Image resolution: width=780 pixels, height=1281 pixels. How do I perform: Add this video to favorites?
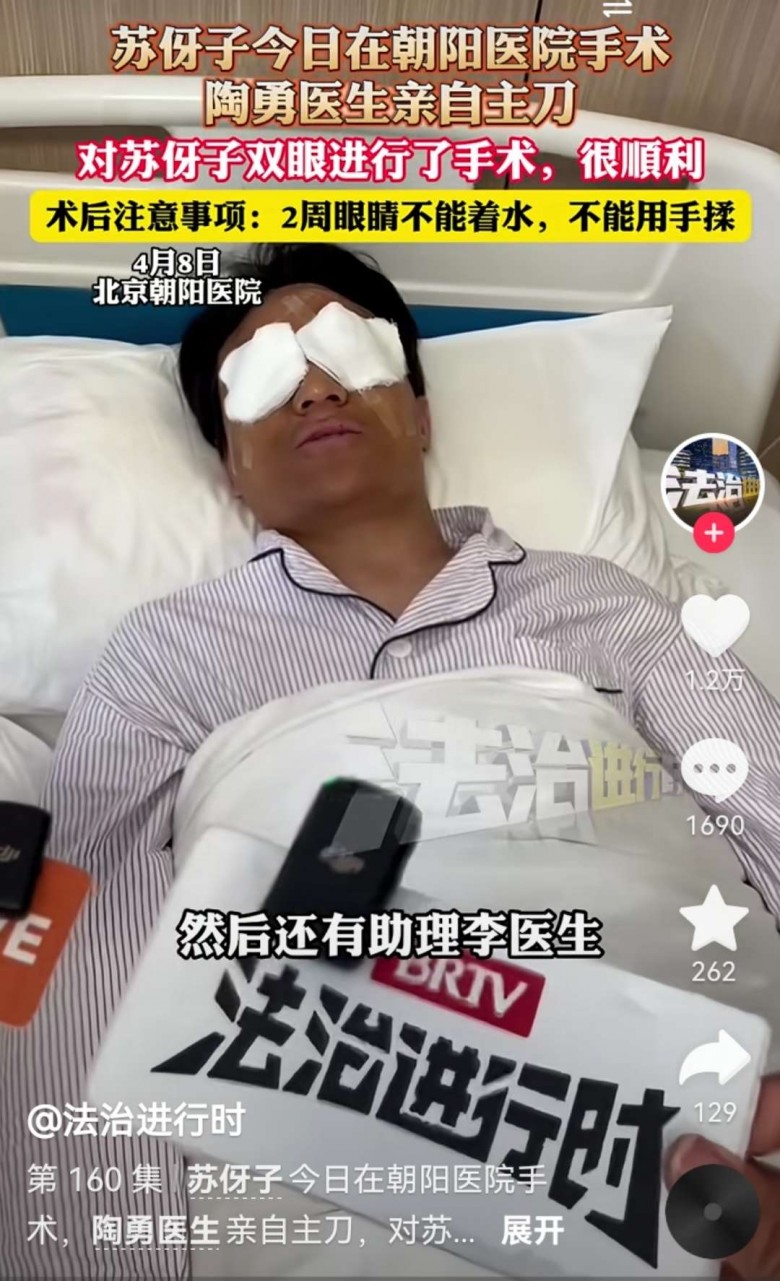[x=715, y=918]
